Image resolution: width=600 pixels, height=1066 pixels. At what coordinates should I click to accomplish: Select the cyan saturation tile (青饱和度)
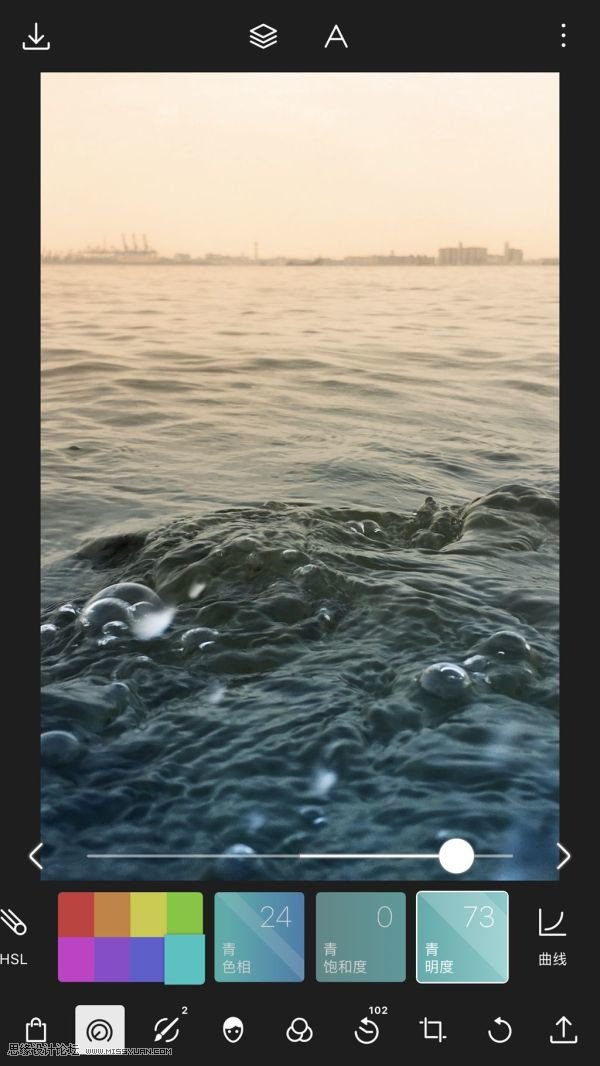click(x=360, y=937)
